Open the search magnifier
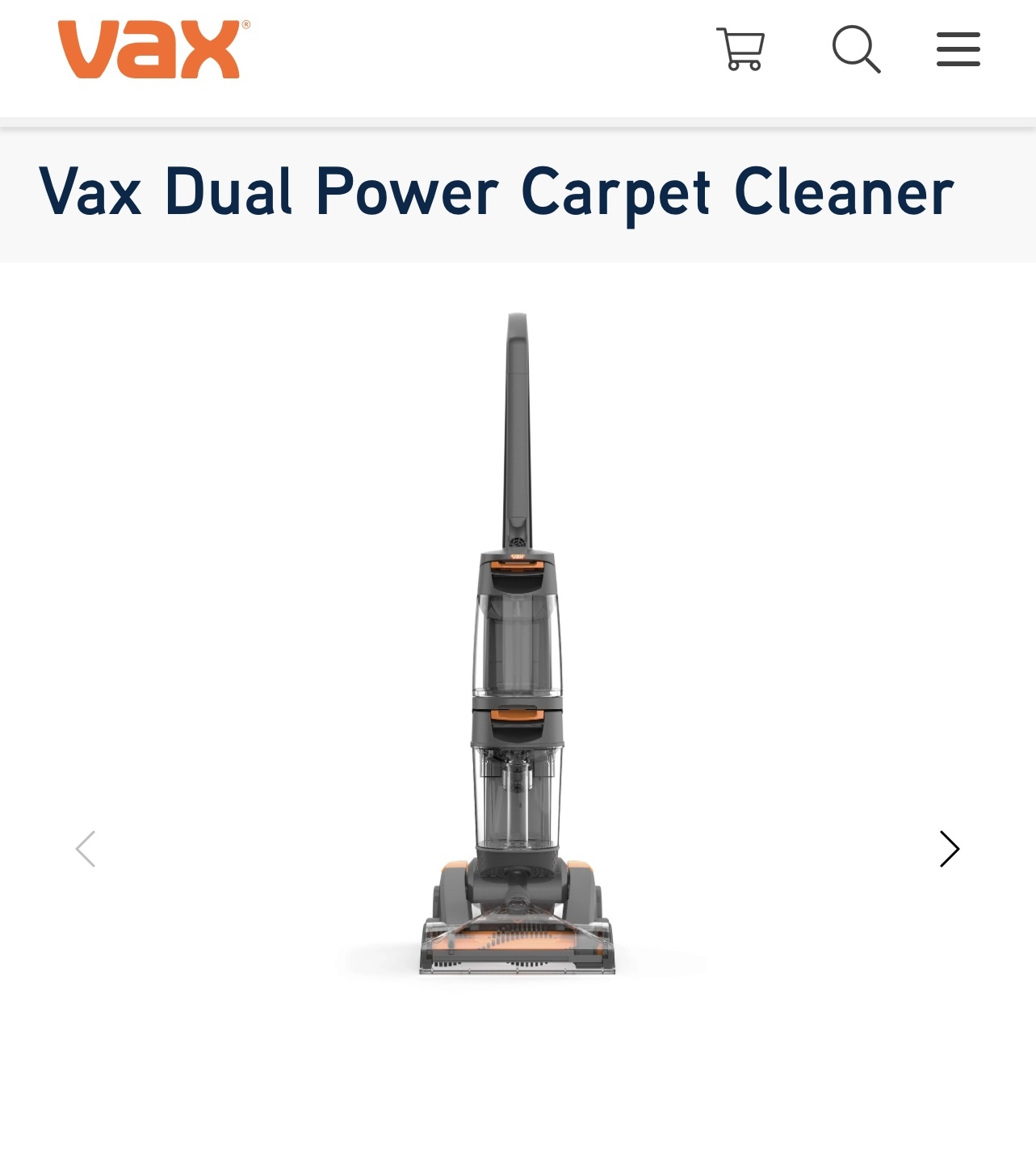Viewport: 1036px width, 1172px height. coord(856,49)
